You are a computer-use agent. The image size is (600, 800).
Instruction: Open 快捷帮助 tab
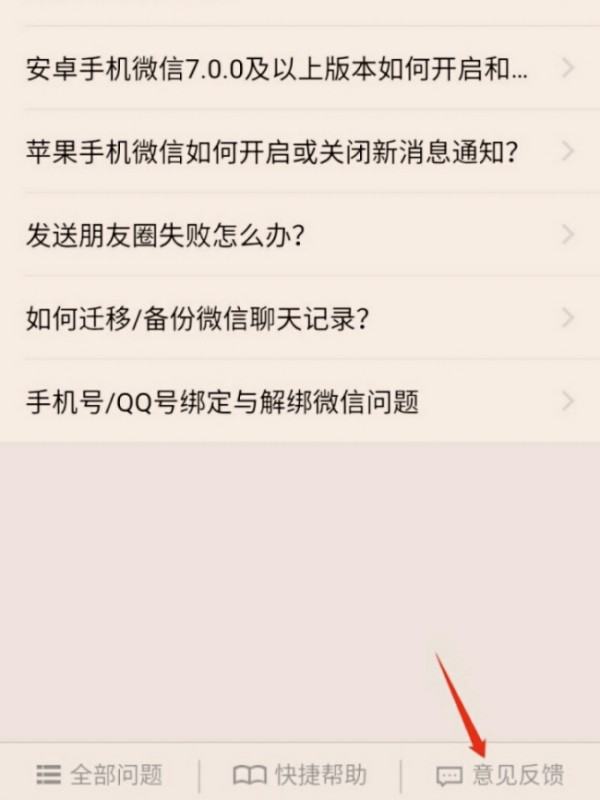tap(300, 774)
